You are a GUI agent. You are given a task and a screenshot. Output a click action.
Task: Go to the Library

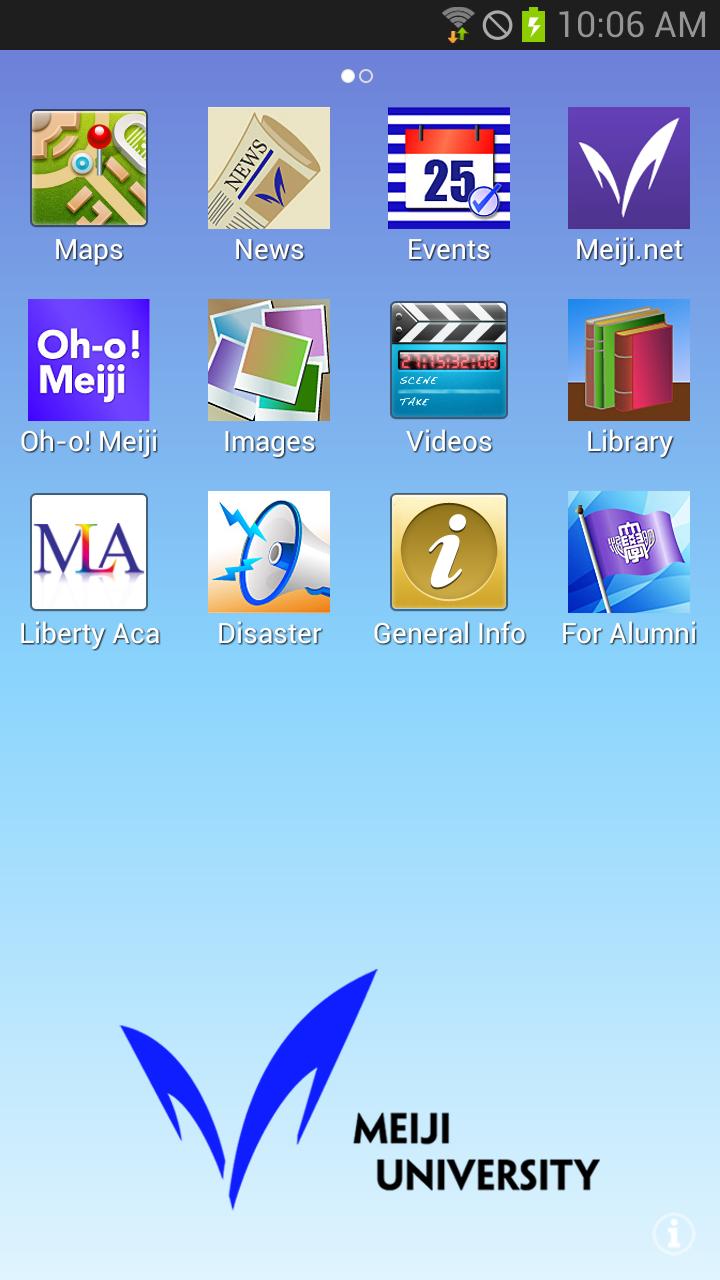point(629,360)
